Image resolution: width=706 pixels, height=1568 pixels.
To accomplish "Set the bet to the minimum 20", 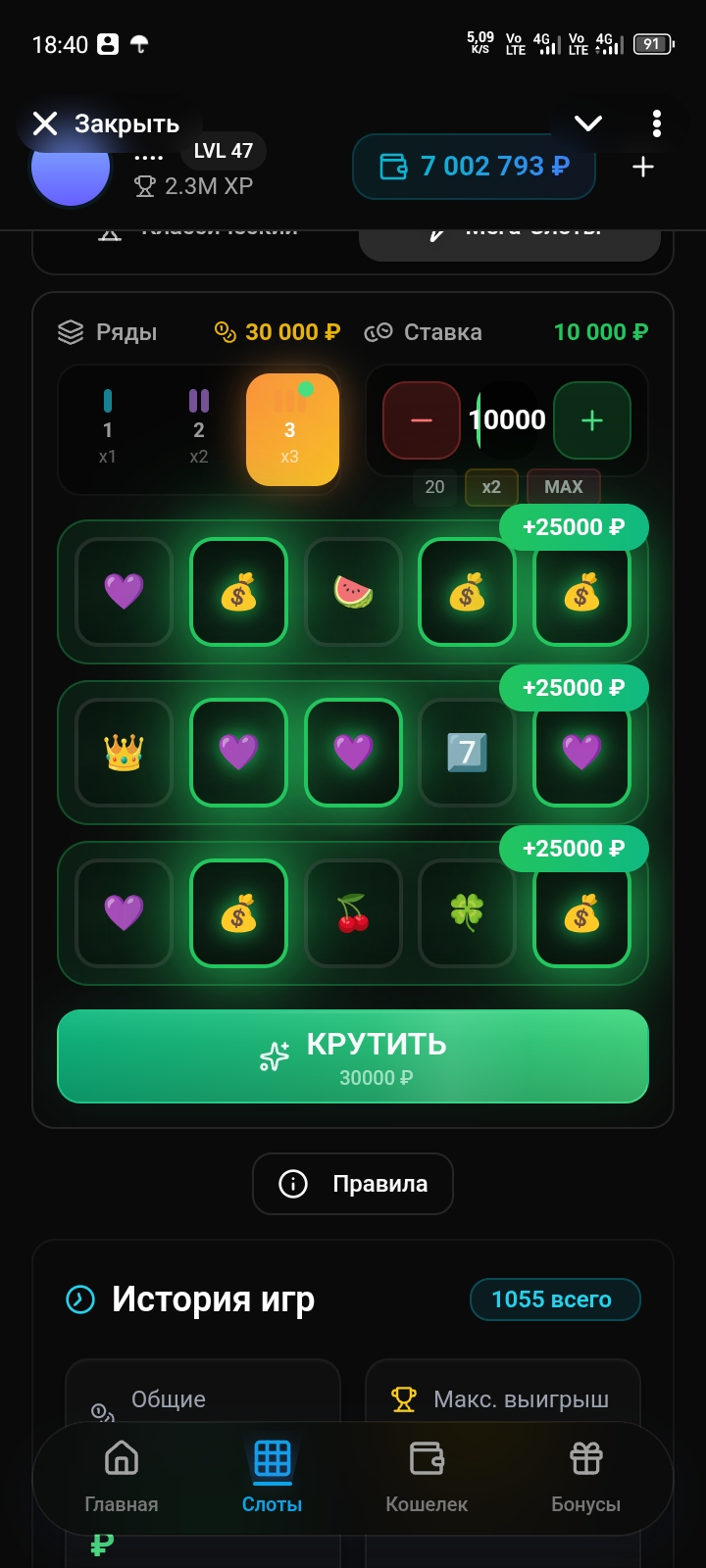I will pyautogui.click(x=434, y=487).
